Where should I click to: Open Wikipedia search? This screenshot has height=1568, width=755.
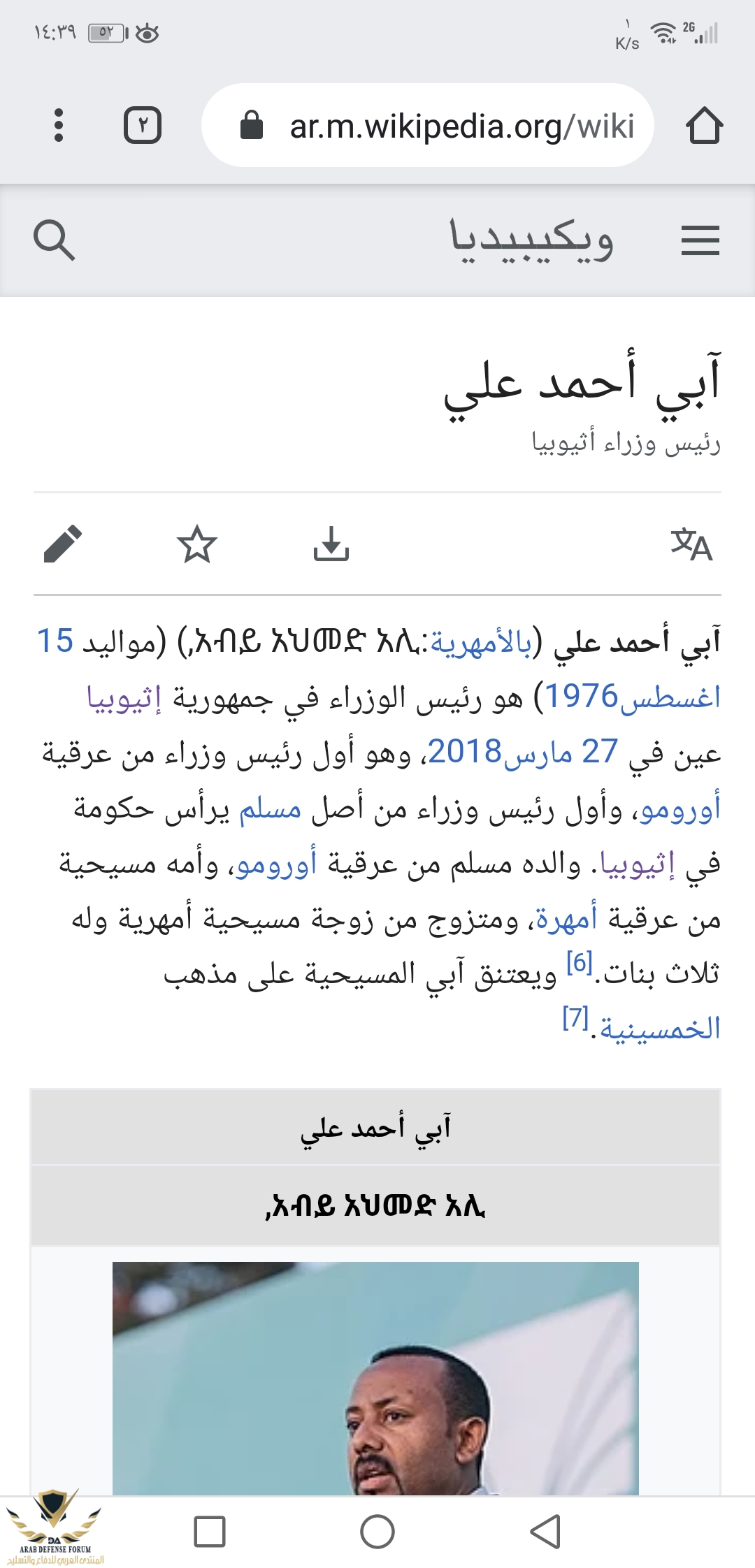(54, 240)
